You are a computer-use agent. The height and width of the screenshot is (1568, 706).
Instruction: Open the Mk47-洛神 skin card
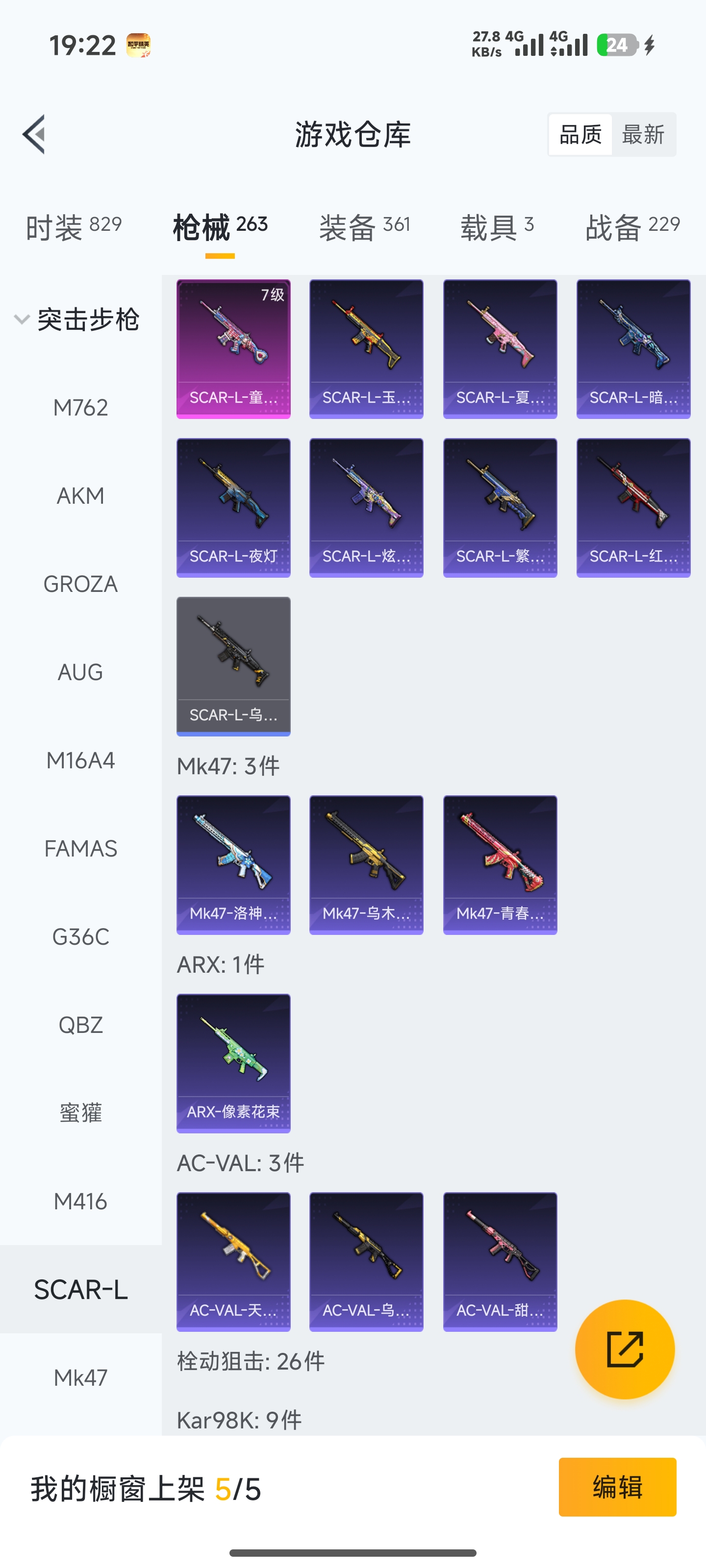pyautogui.click(x=233, y=865)
